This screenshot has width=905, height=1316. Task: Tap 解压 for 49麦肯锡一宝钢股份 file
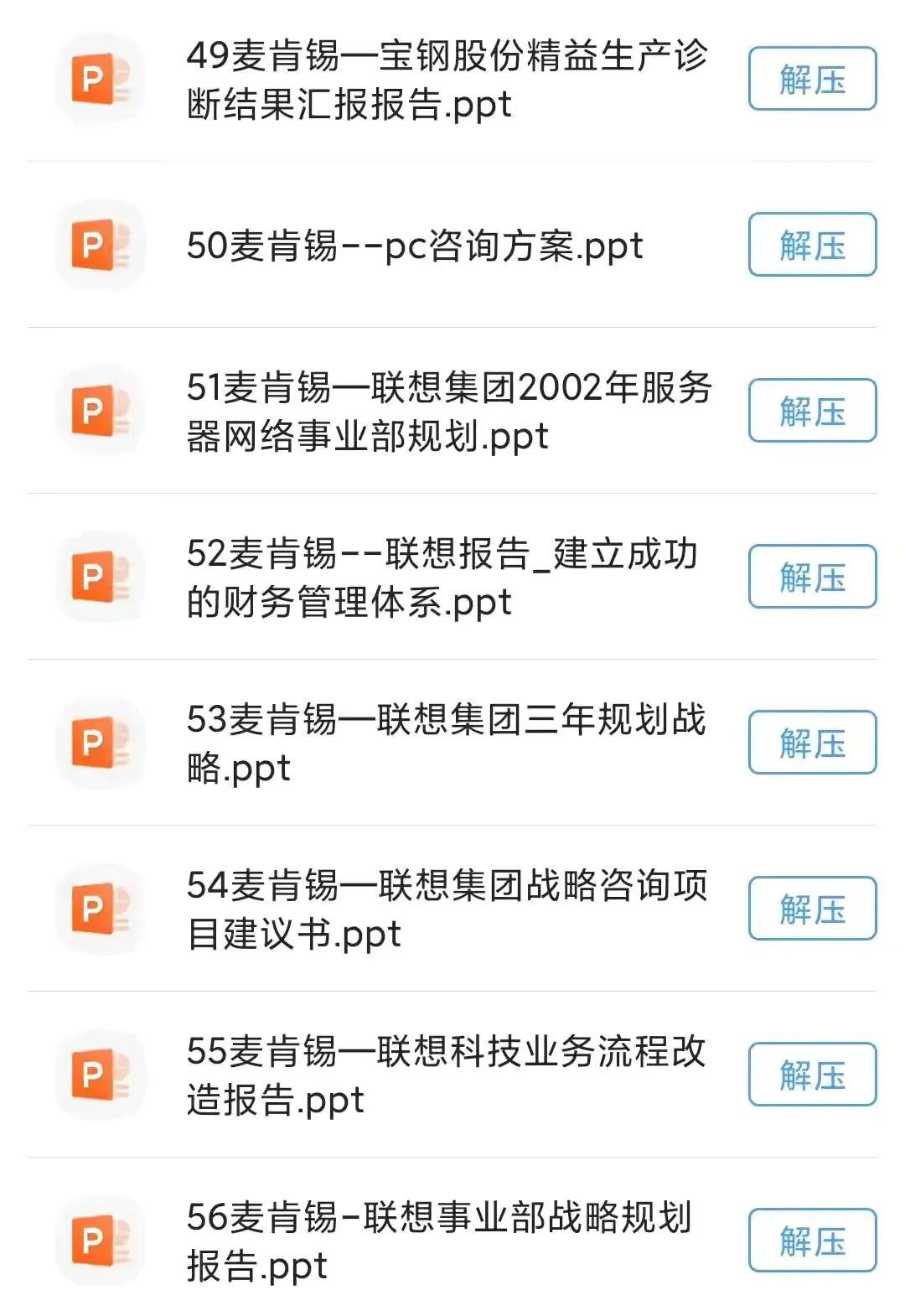point(811,79)
